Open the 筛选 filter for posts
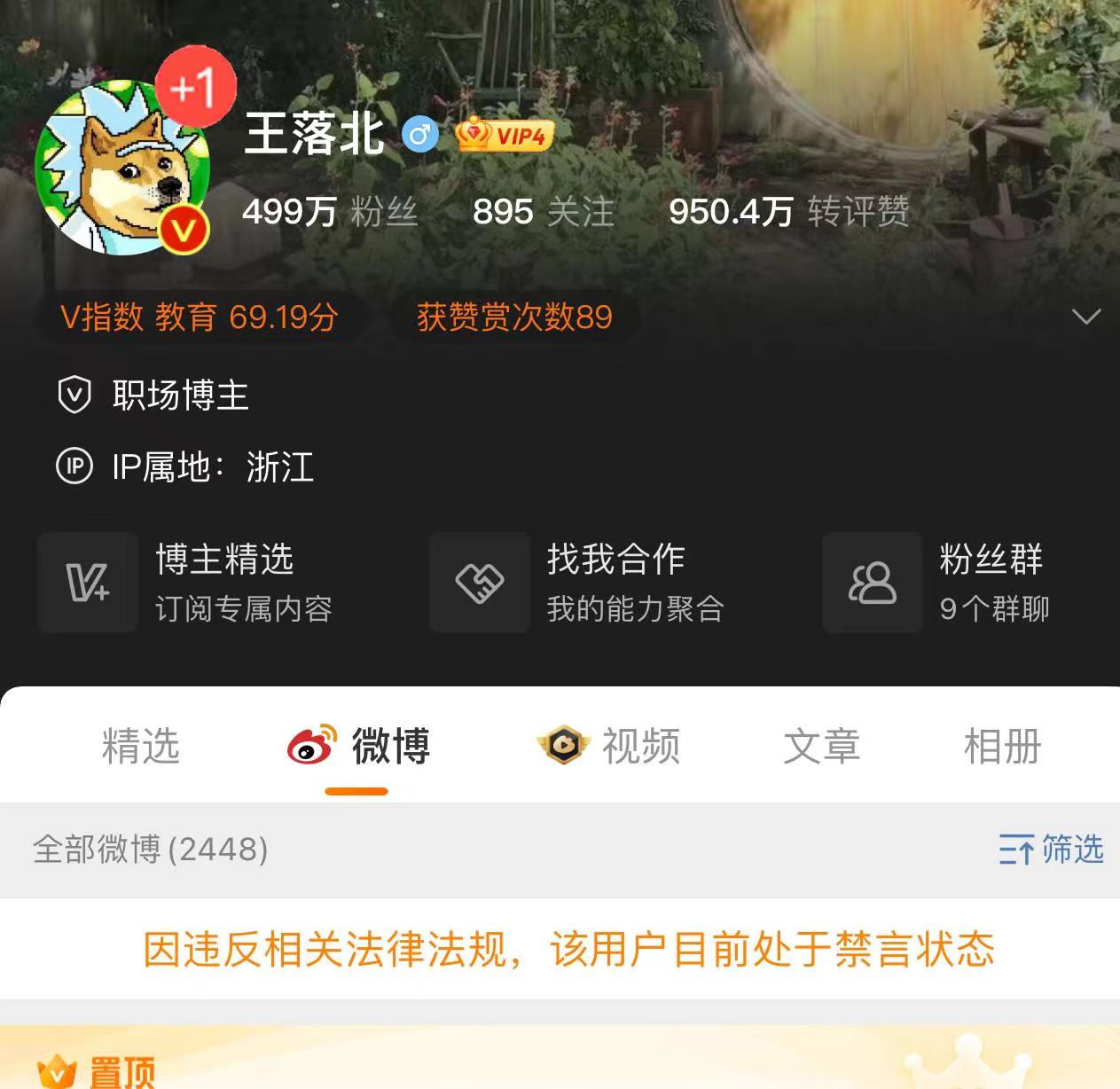 (x=1051, y=850)
